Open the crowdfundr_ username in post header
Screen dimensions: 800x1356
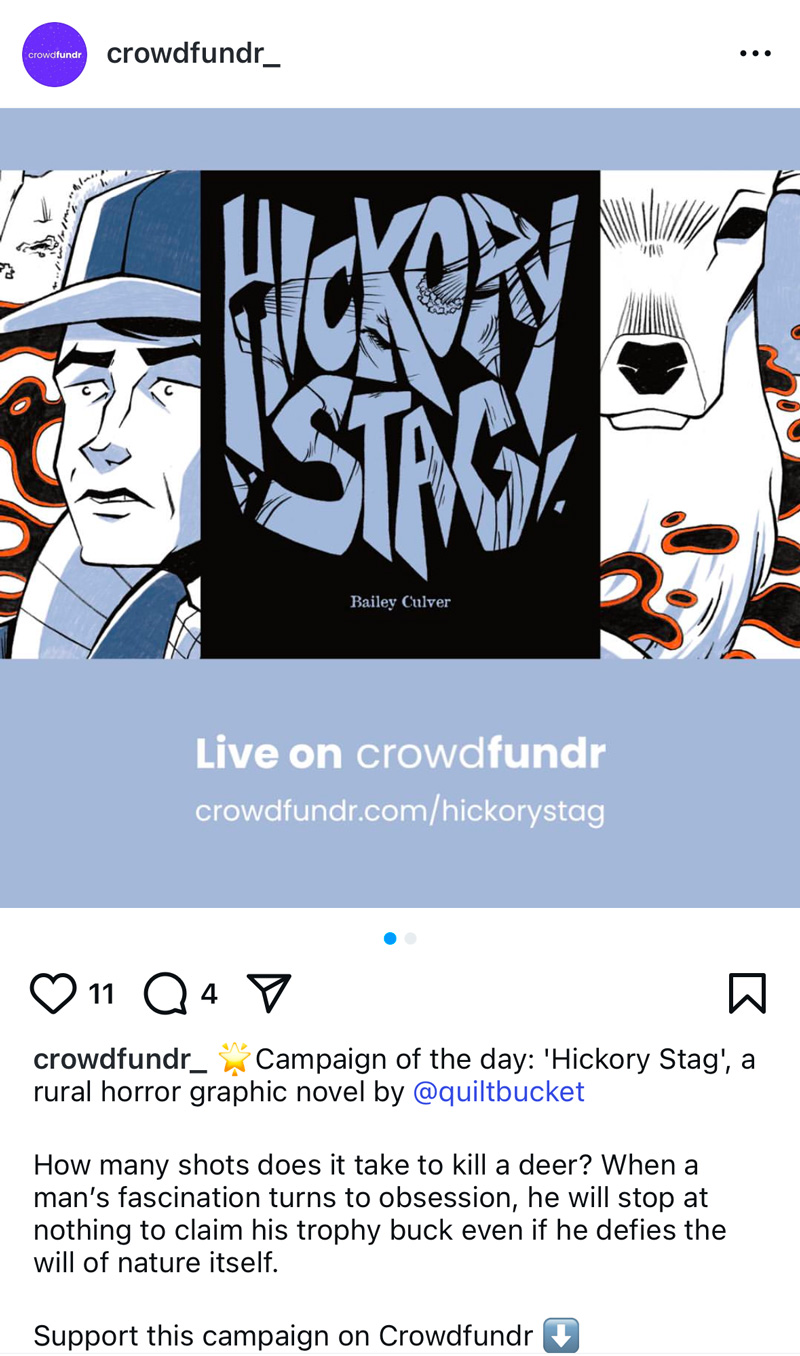[x=193, y=54]
